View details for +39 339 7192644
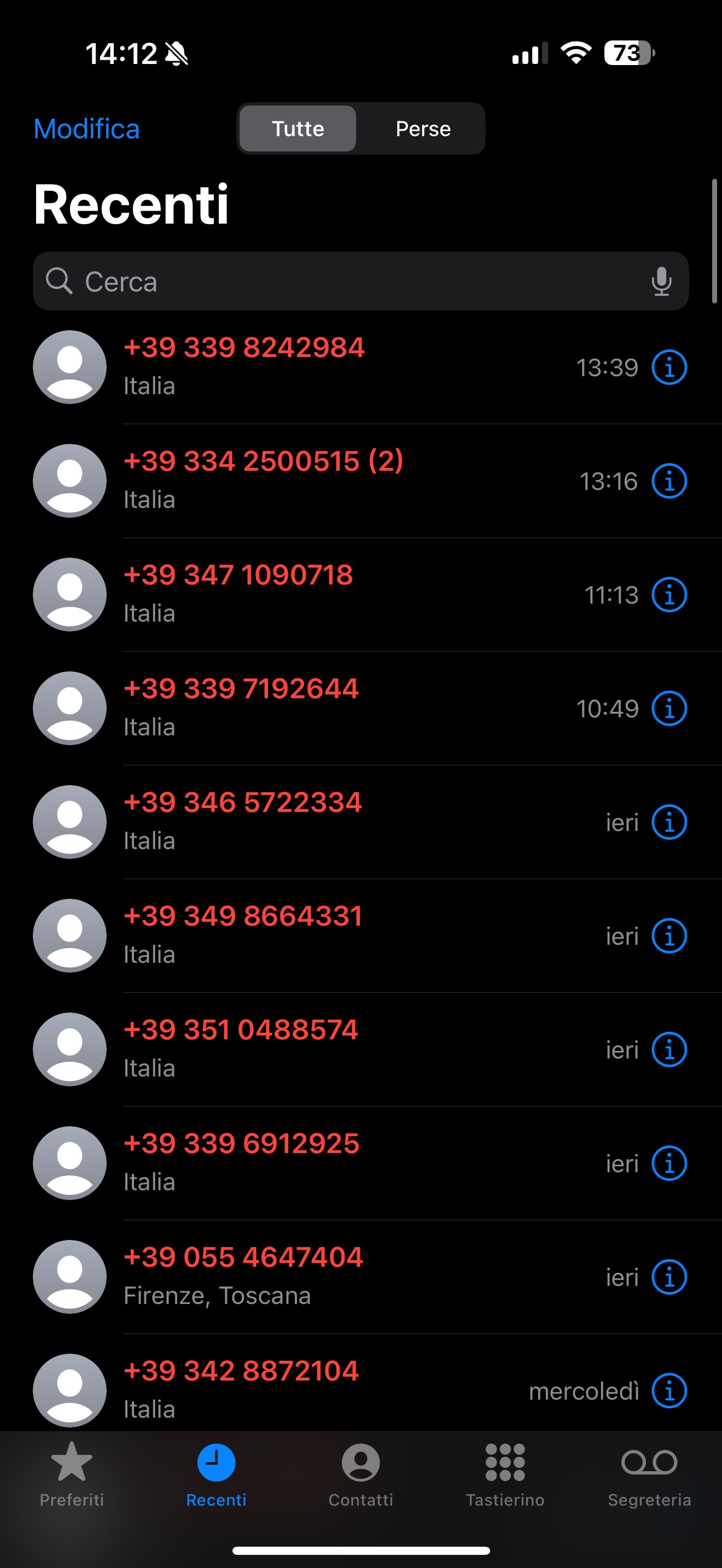Viewport: 722px width, 1568px height. click(x=669, y=709)
